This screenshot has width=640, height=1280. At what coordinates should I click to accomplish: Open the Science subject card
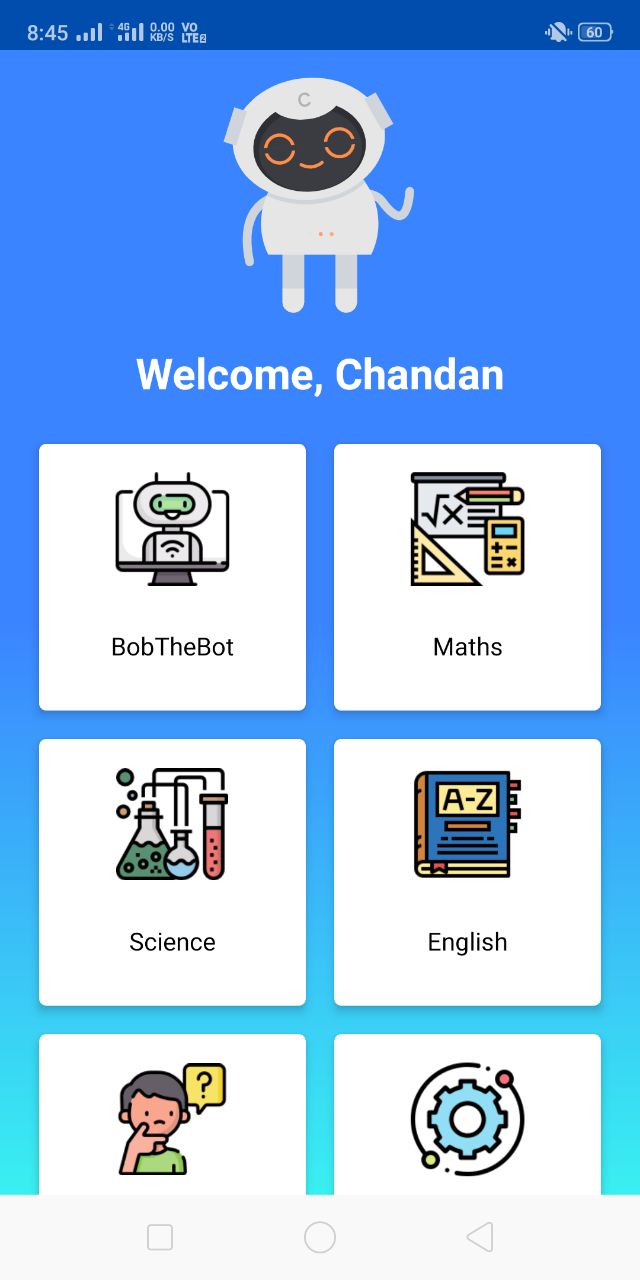click(172, 872)
